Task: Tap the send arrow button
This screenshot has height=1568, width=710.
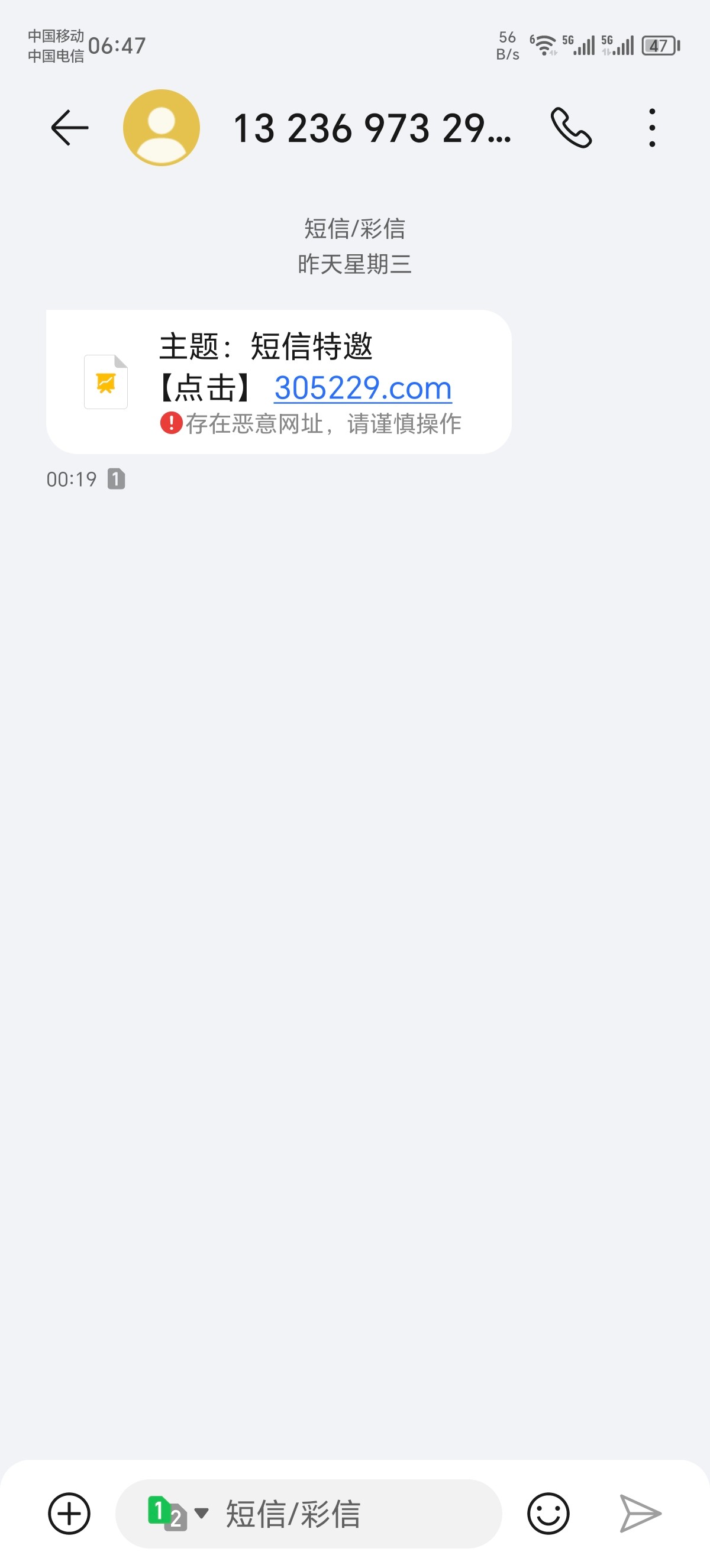Action: pos(640,1513)
